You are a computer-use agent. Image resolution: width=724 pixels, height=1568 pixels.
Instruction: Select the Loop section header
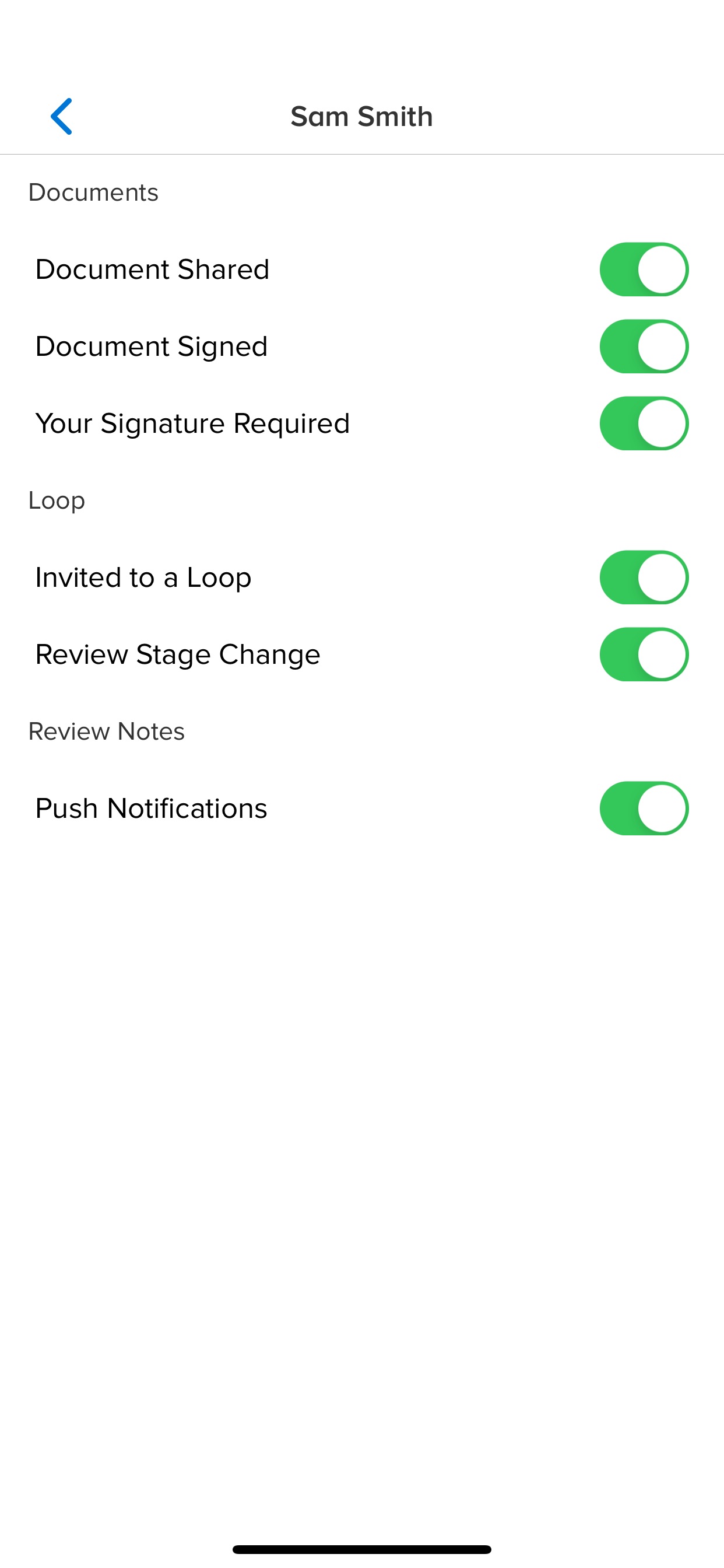pyautogui.click(x=57, y=501)
